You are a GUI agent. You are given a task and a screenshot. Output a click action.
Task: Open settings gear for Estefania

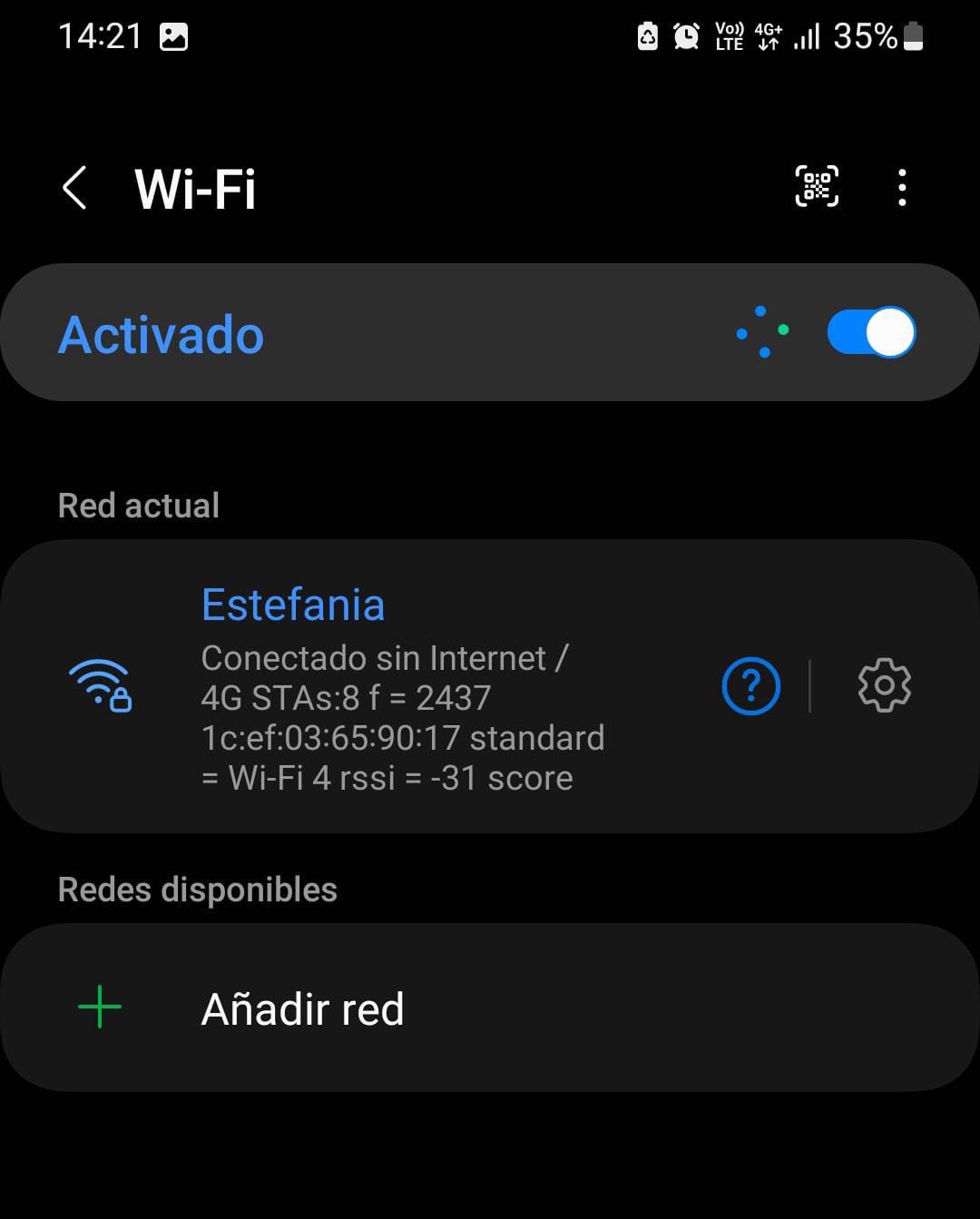coord(884,686)
